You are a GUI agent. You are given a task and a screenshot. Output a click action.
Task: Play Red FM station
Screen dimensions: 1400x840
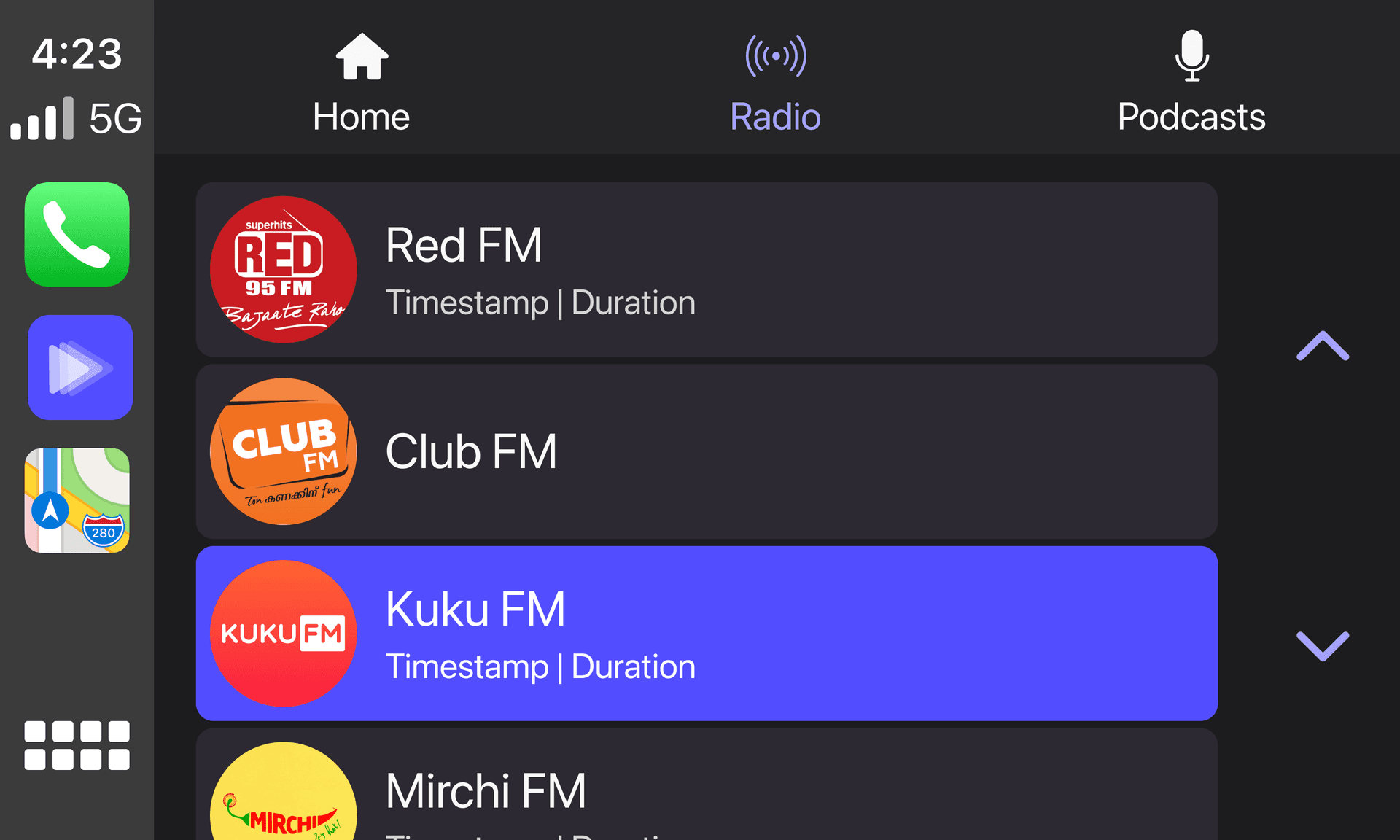[x=706, y=269]
